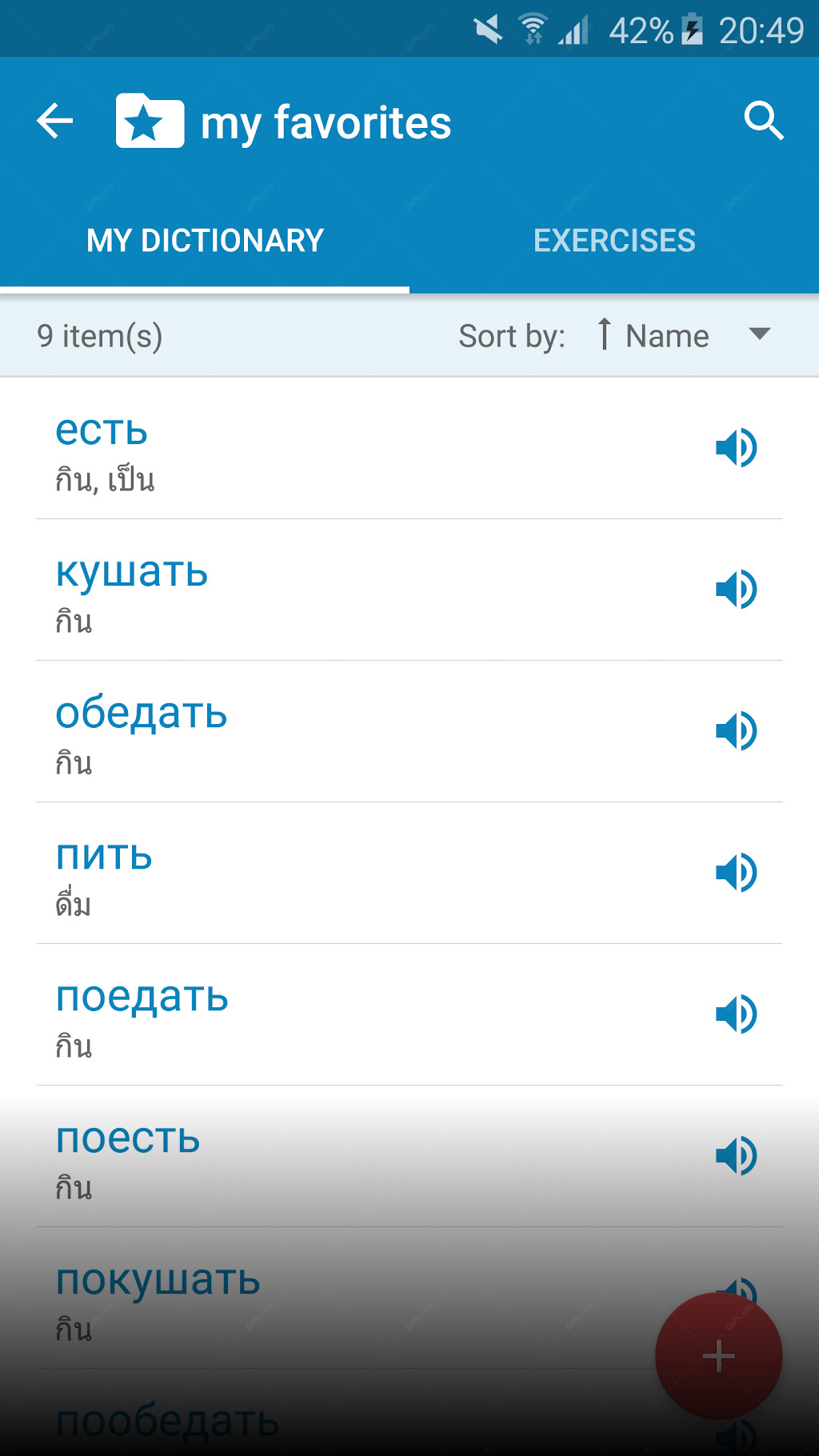Viewport: 819px width, 1456px height.
Task: Go back using the arrow icon
Action: pyautogui.click(x=54, y=122)
